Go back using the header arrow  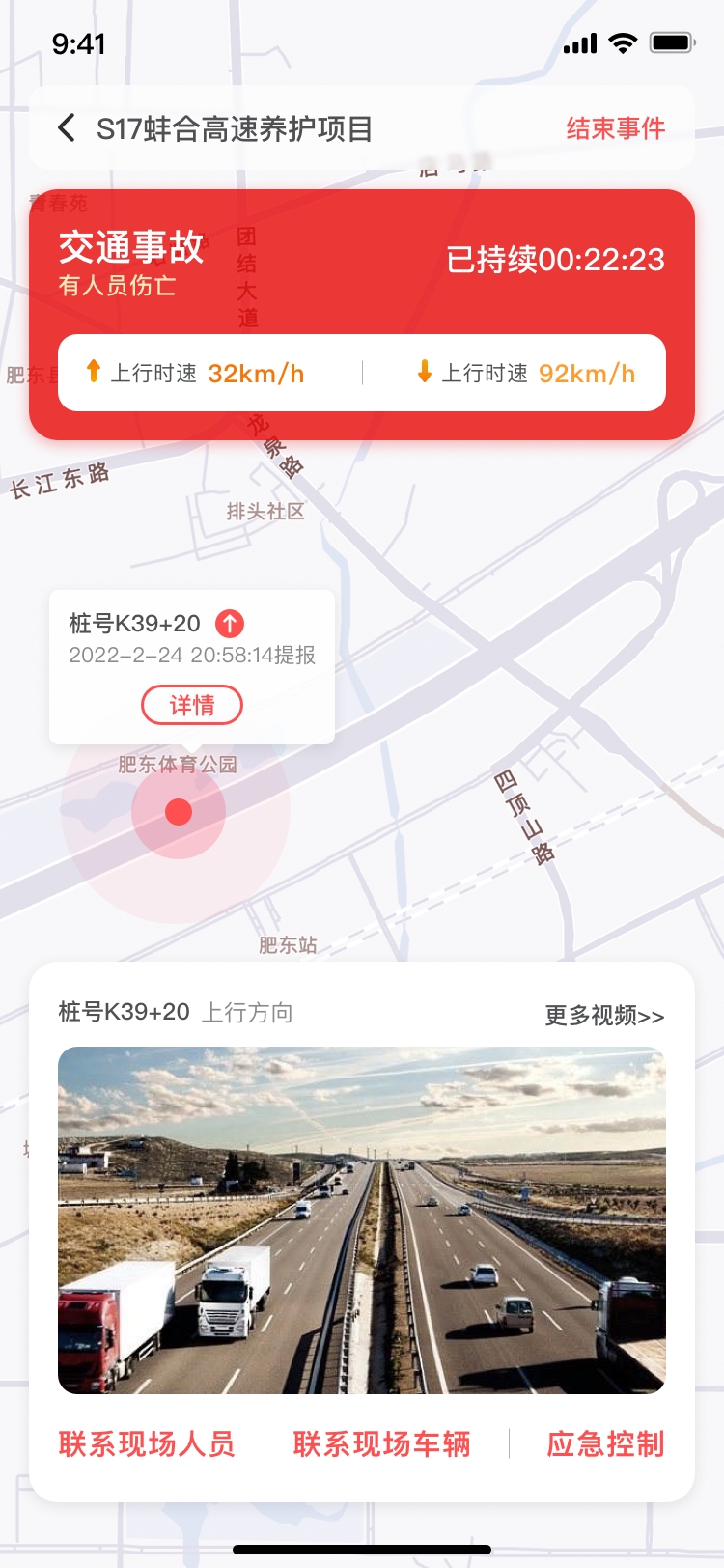point(67,128)
